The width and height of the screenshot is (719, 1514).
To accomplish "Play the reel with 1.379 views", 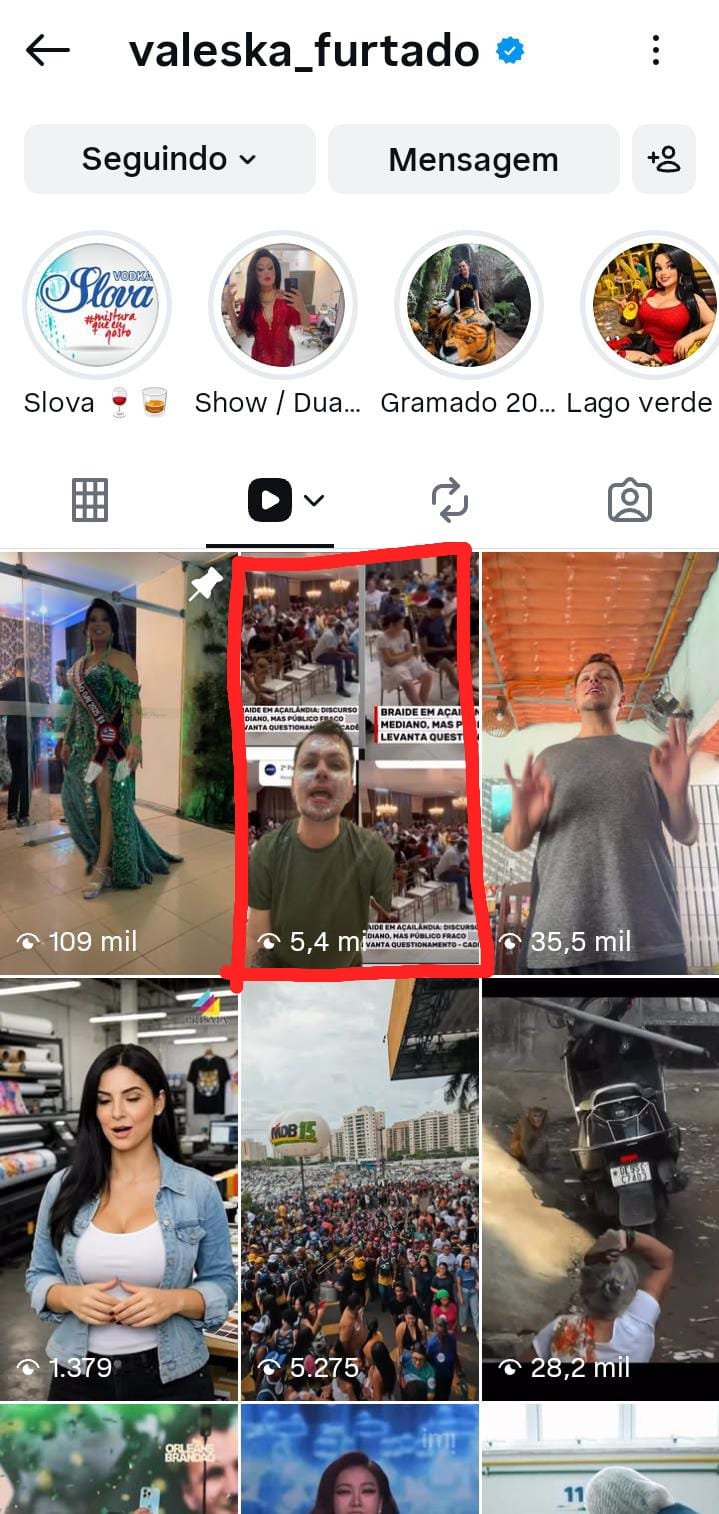I will [118, 1190].
